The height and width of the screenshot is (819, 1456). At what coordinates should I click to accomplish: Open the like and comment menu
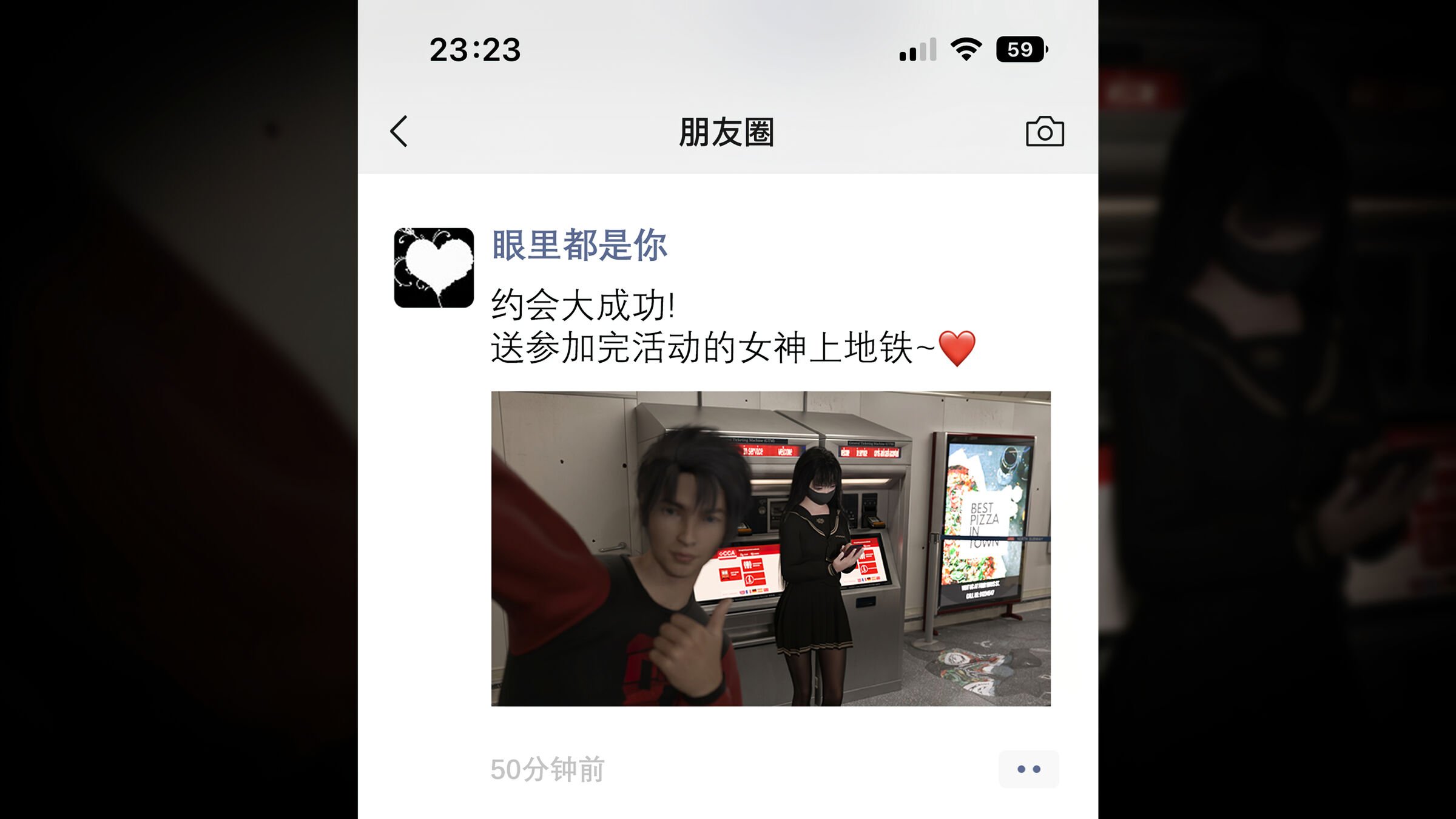click(1028, 769)
